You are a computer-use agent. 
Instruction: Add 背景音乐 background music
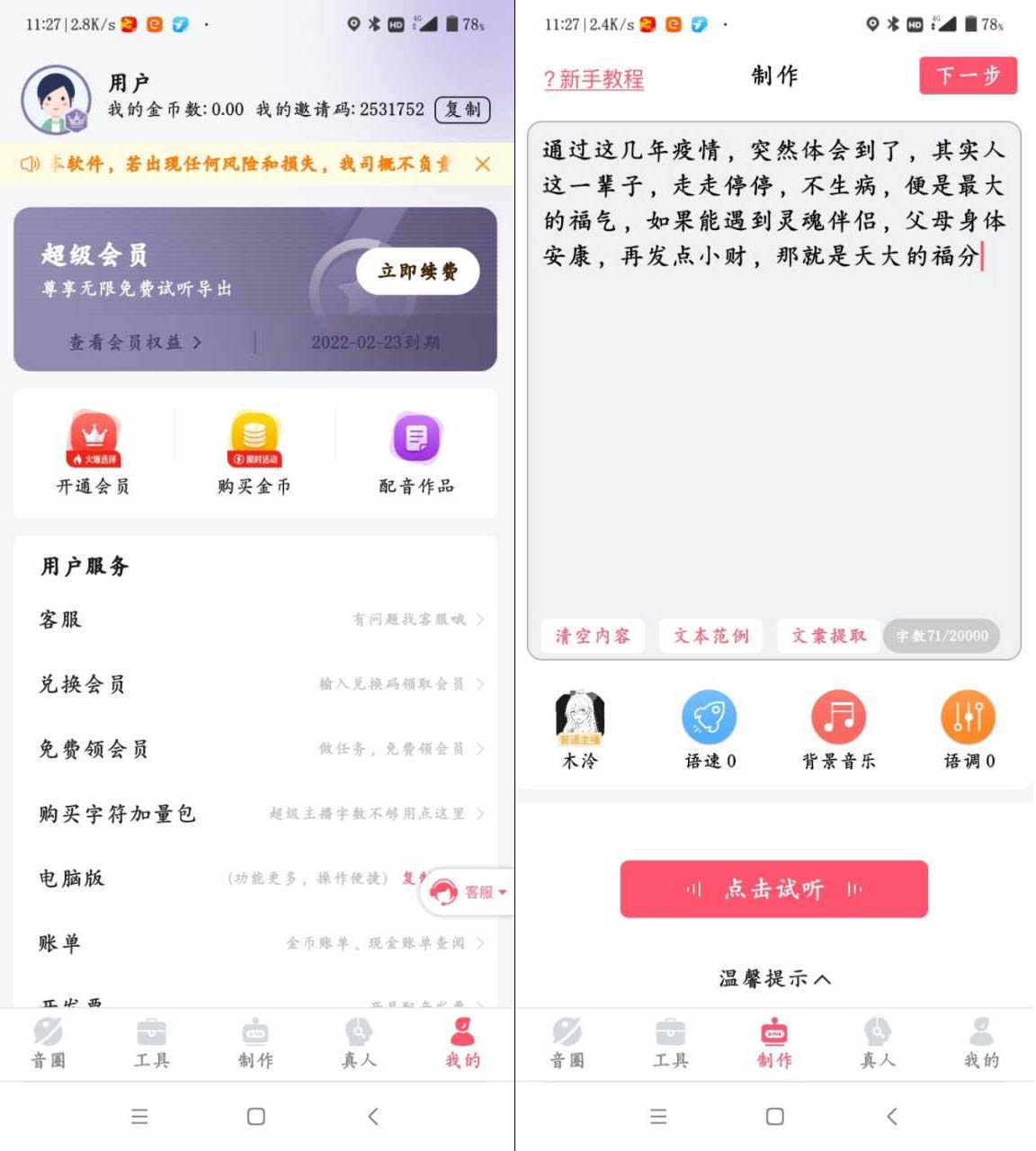tap(838, 728)
